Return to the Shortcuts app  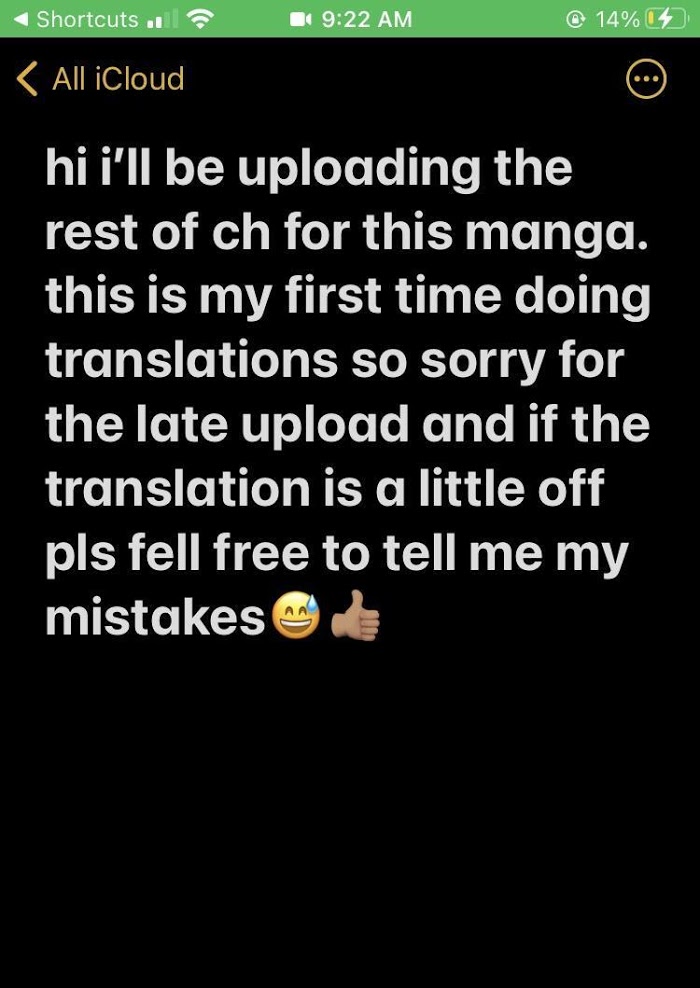click(76, 20)
